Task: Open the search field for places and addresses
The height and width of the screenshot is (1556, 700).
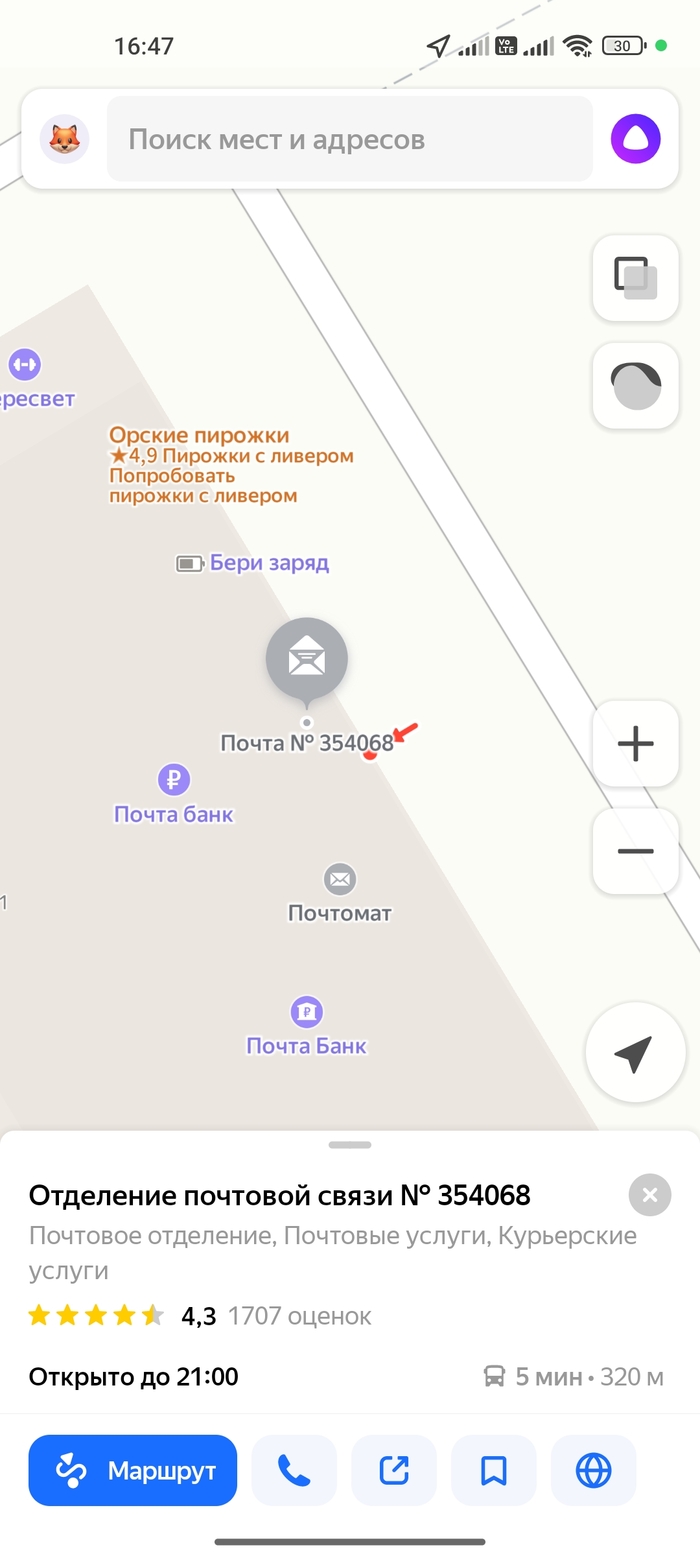Action: pyautogui.click(x=349, y=140)
